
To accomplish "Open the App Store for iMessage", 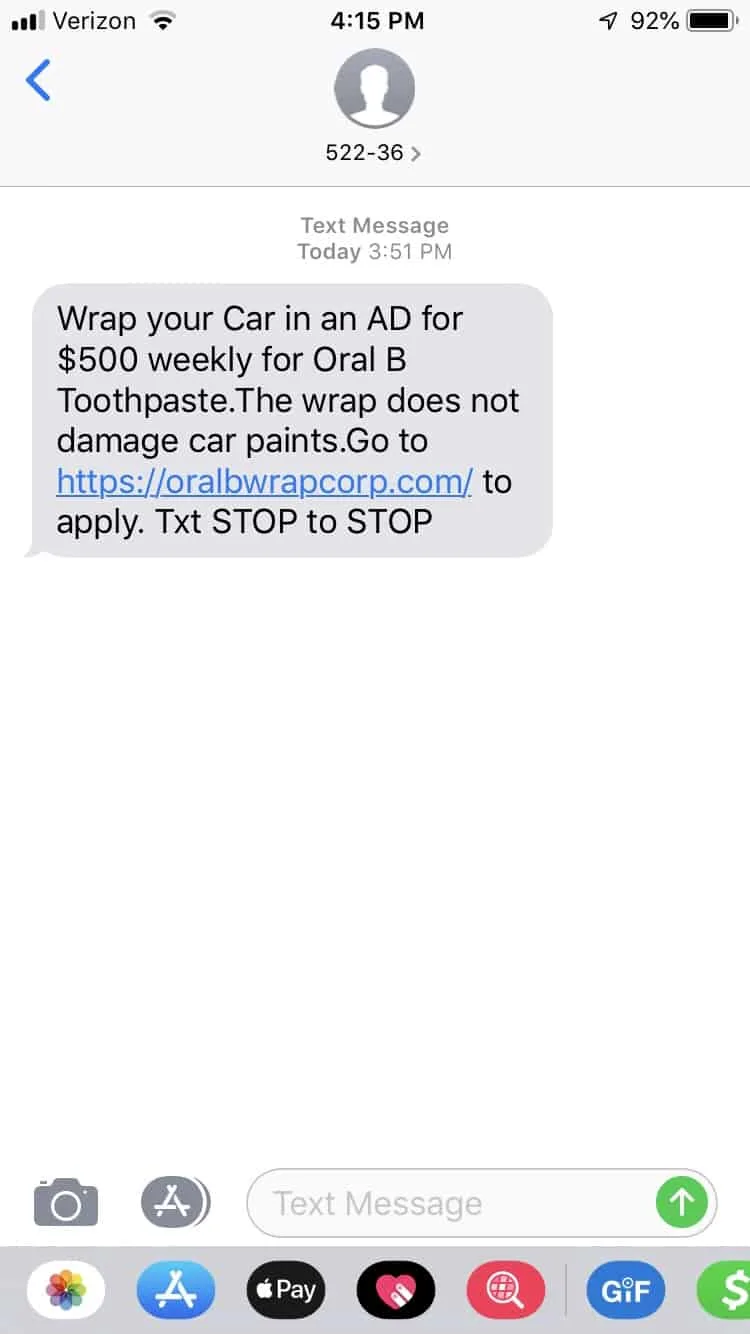I will [176, 1291].
